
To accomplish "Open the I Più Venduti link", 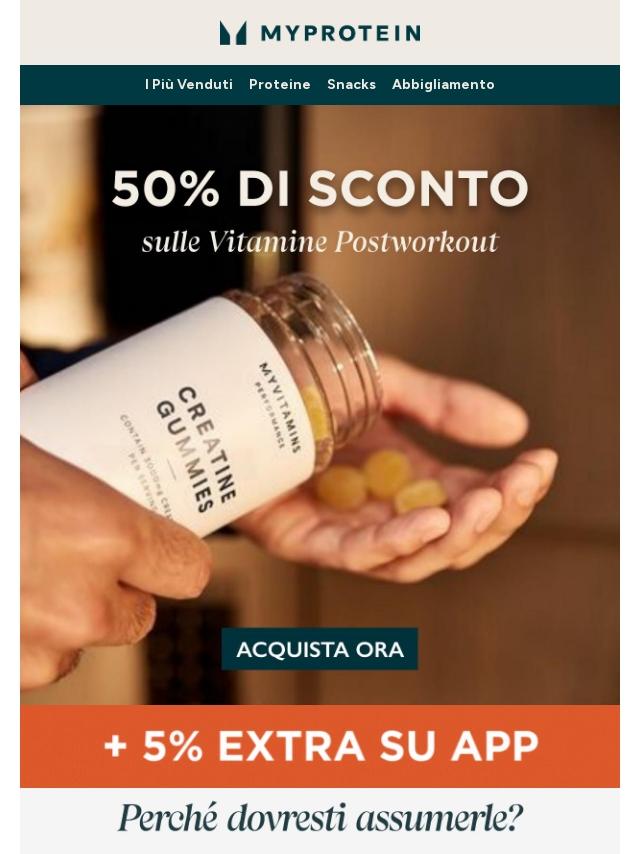I will (x=189, y=85).
